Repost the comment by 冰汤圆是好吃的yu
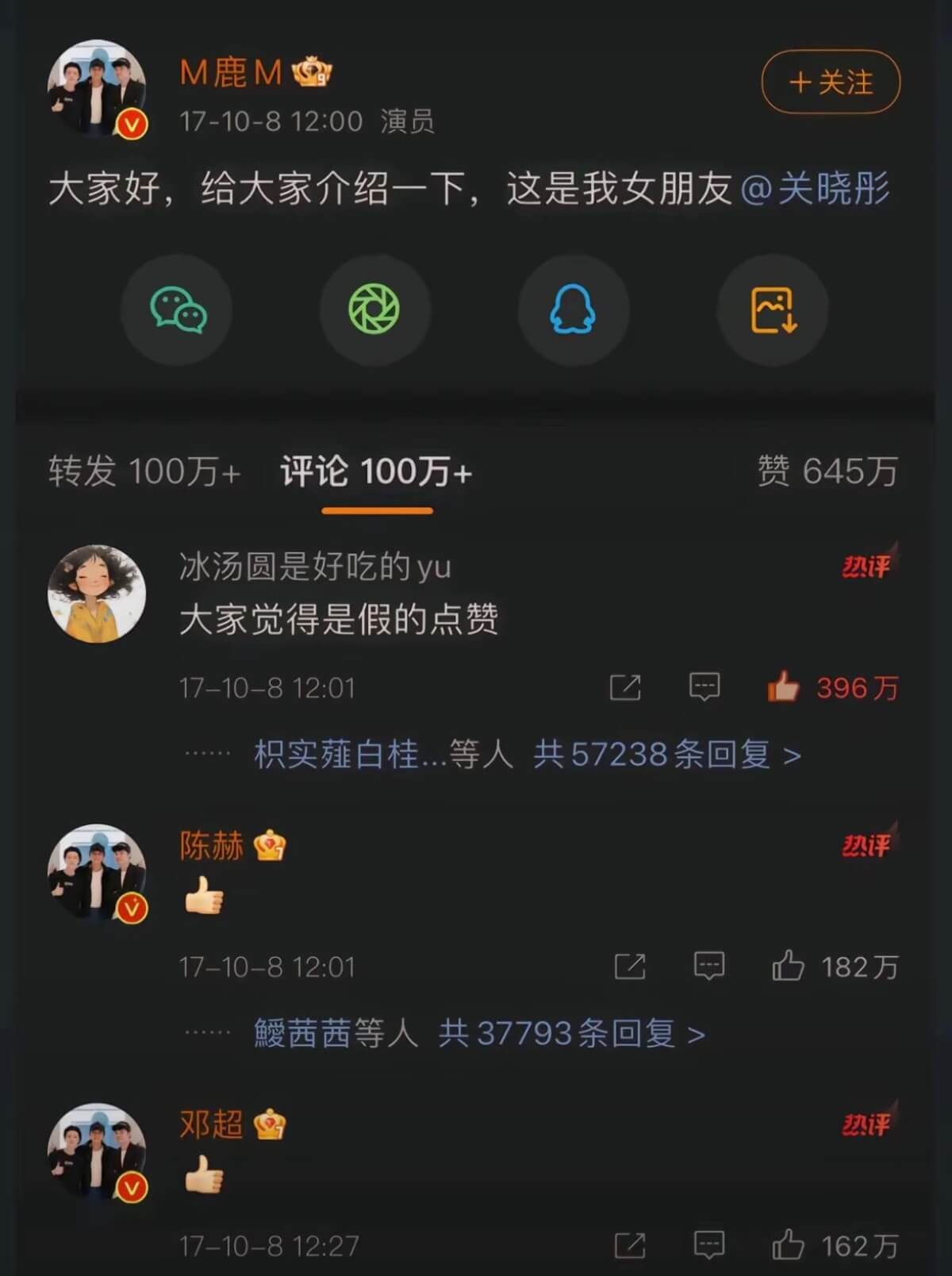Screen dimensions: 952x1276 tap(625, 687)
